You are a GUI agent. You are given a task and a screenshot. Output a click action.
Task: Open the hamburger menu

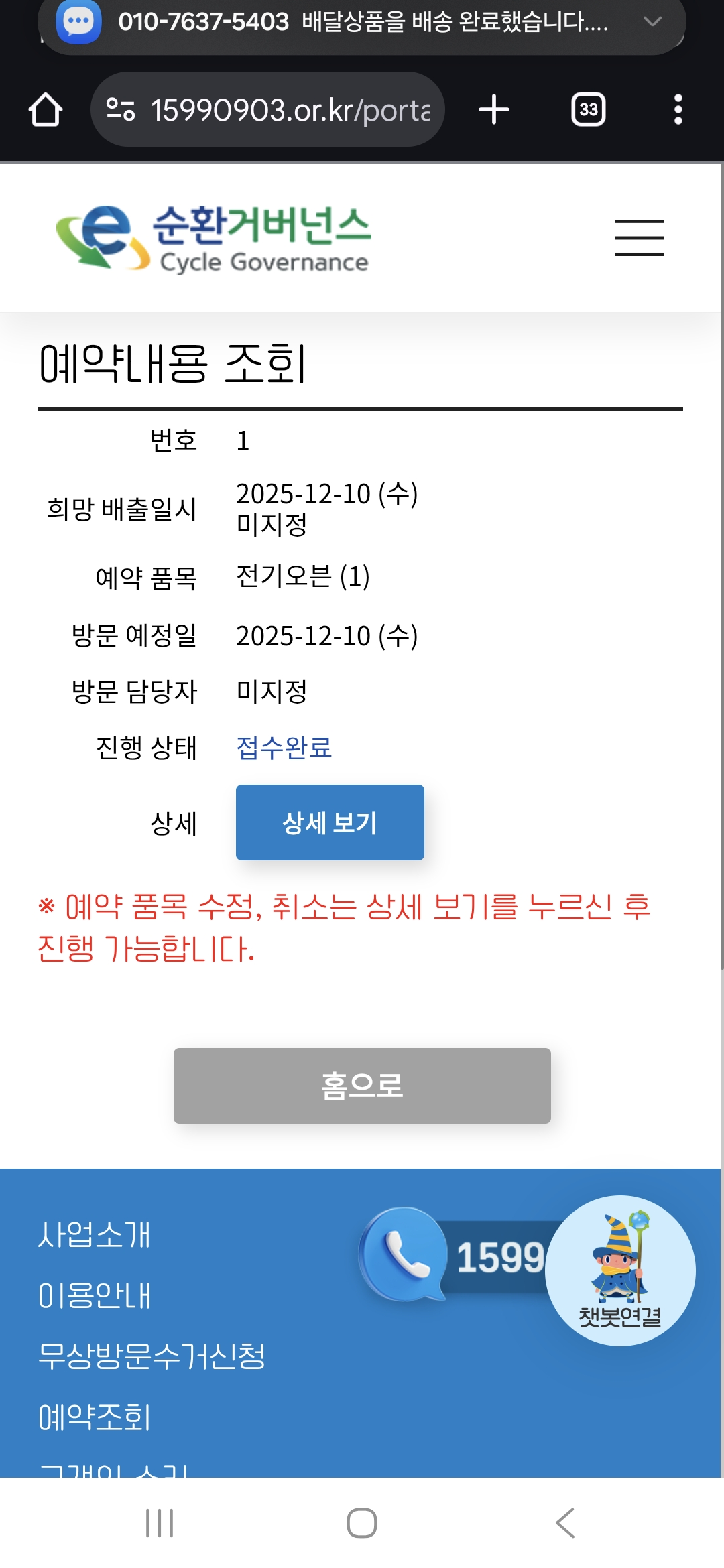click(x=640, y=238)
